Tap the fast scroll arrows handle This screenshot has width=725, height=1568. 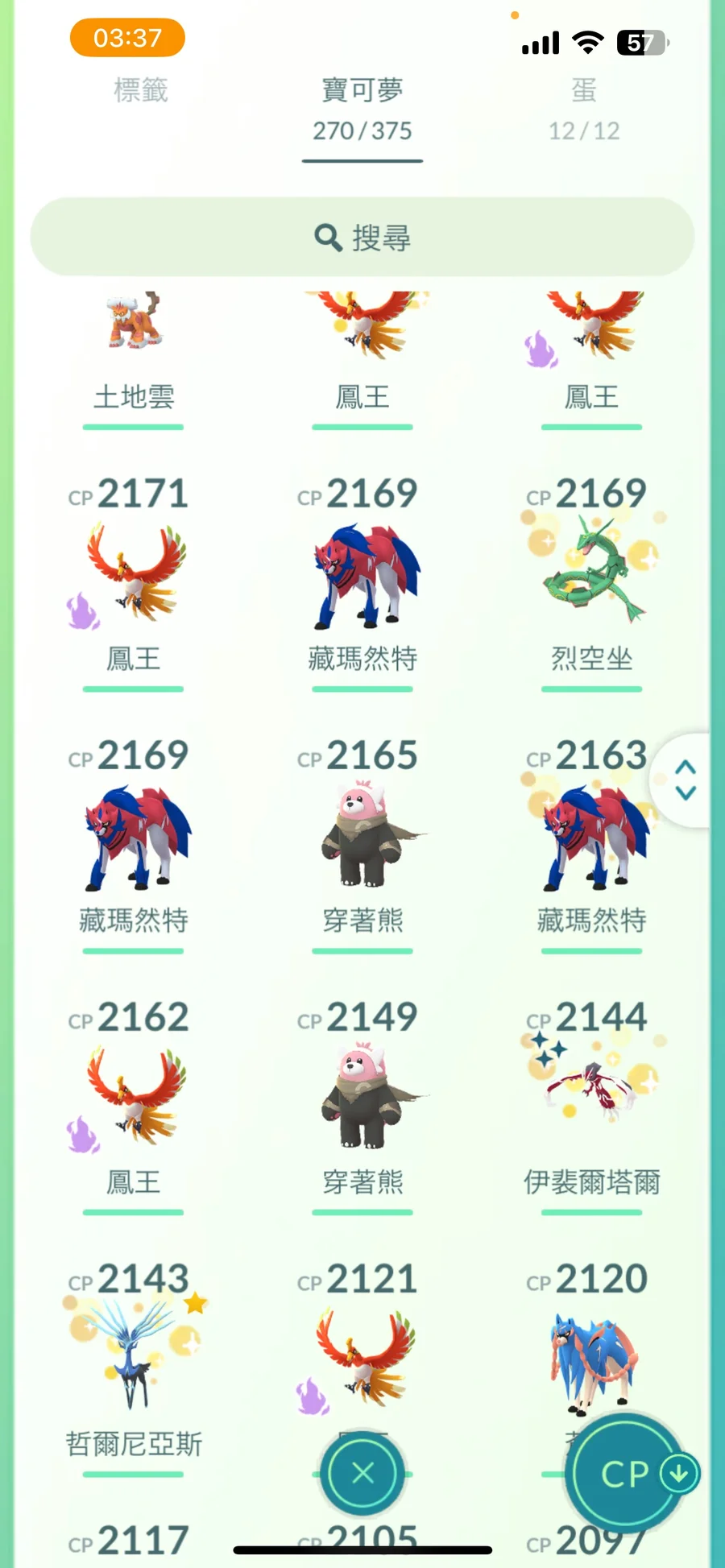pyautogui.click(x=685, y=780)
